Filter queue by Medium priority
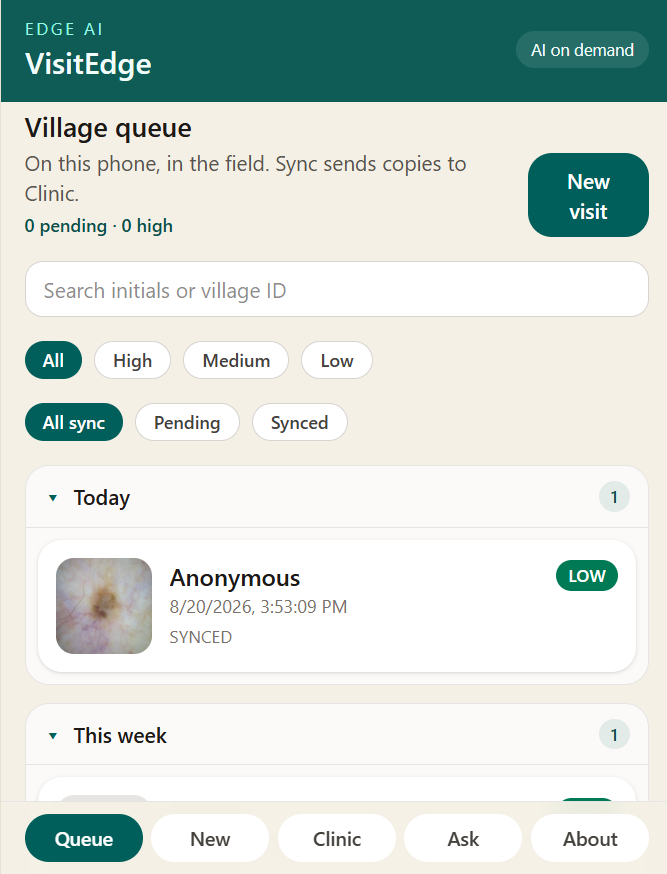The width and height of the screenshot is (667, 874). [x=236, y=361]
